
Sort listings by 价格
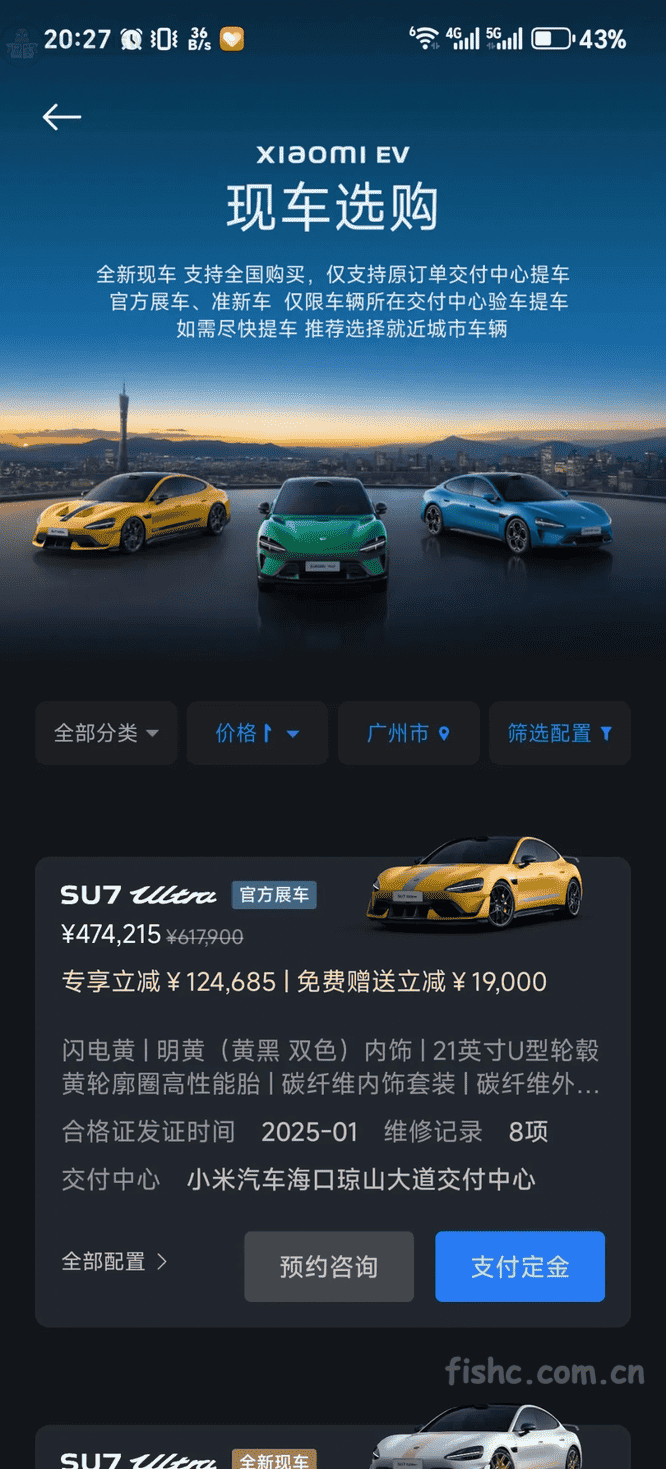(x=257, y=733)
